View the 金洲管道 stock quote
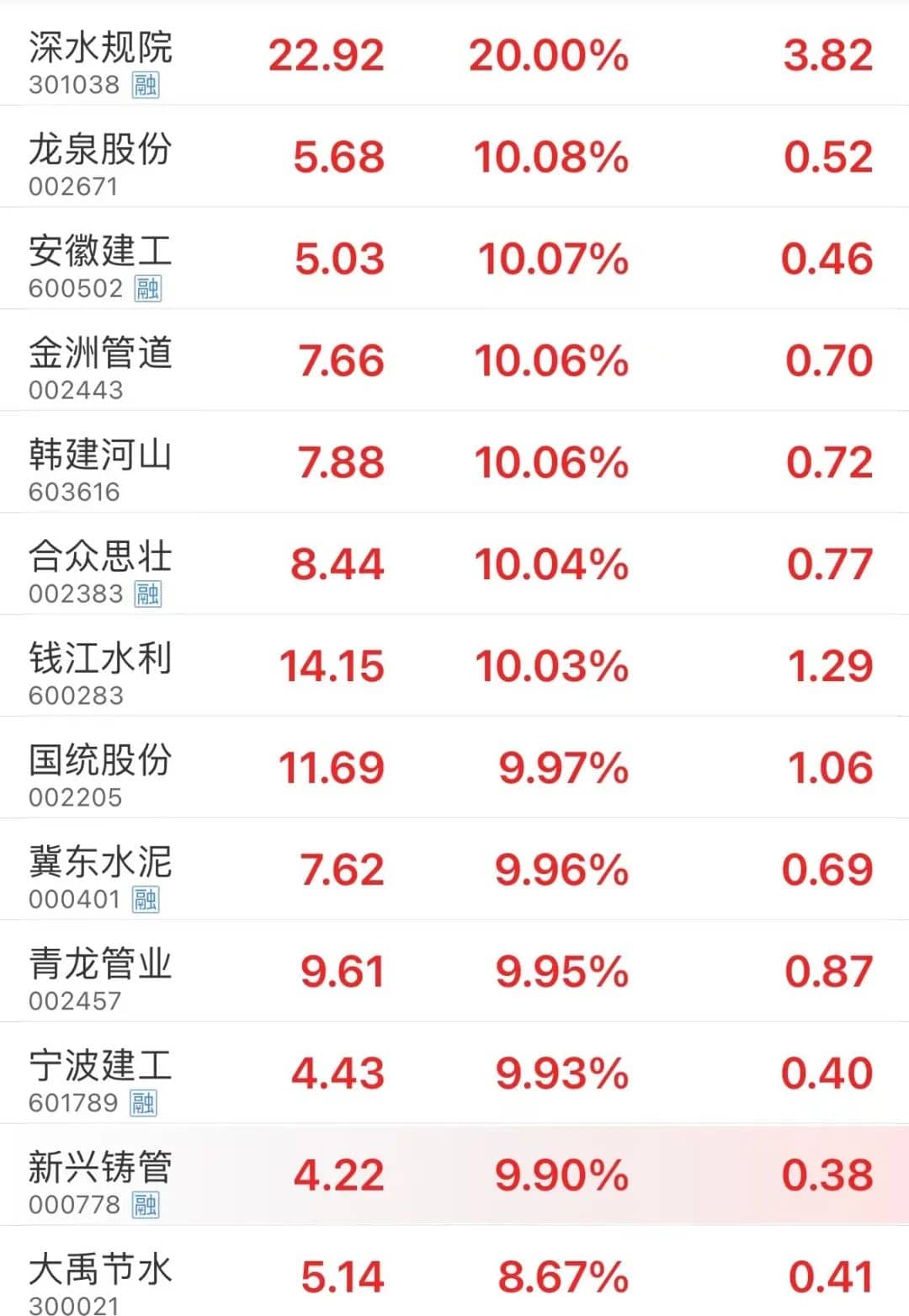 tap(101, 354)
